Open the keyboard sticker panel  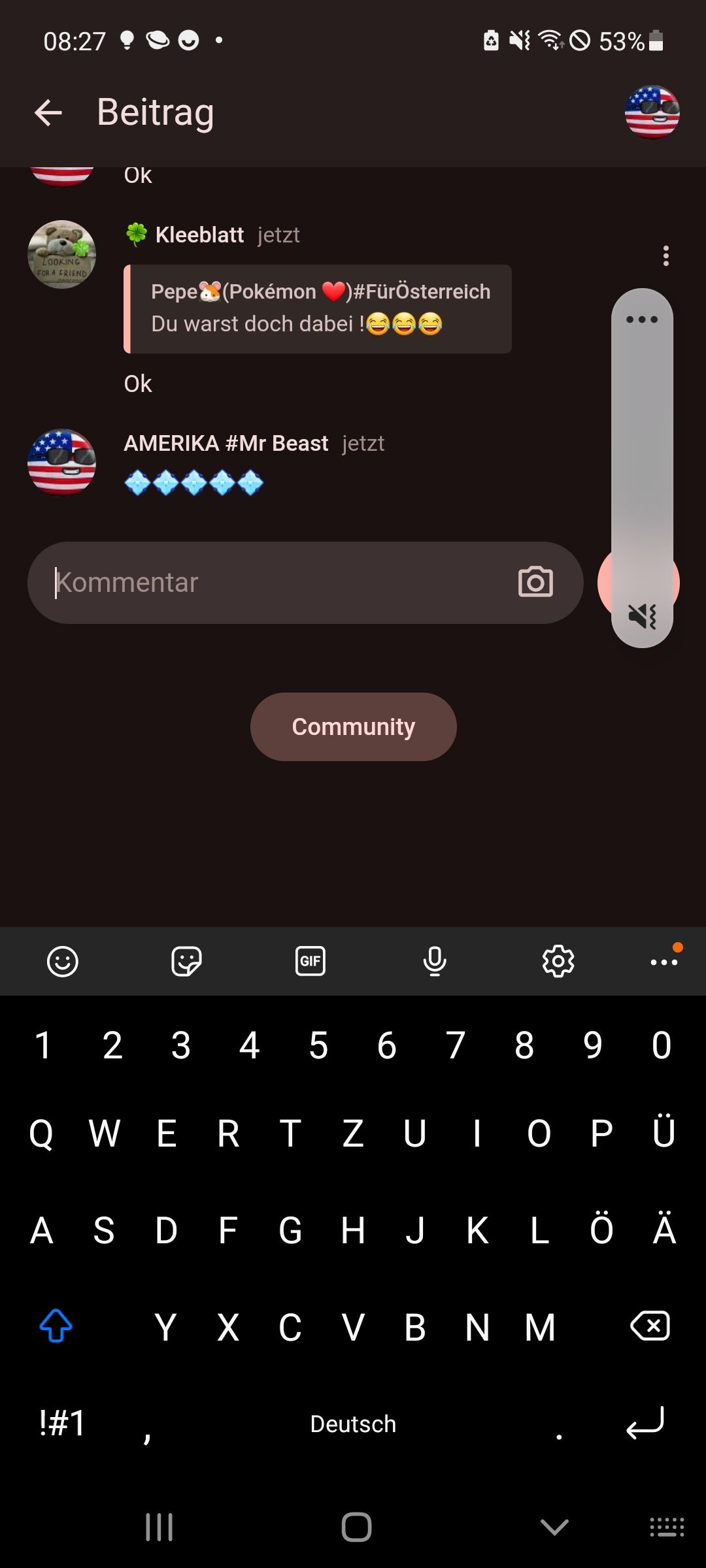[x=186, y=962]
